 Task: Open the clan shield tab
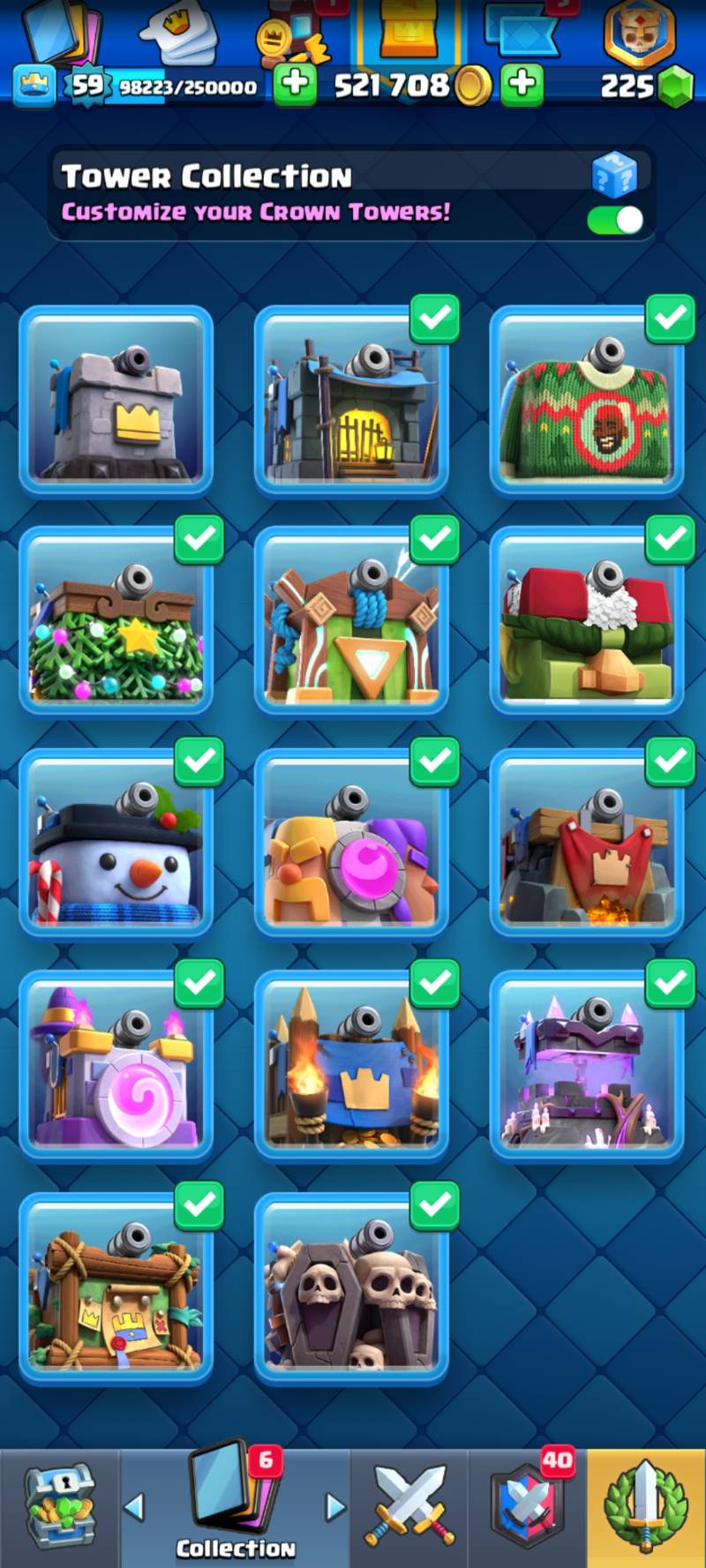528,1508
